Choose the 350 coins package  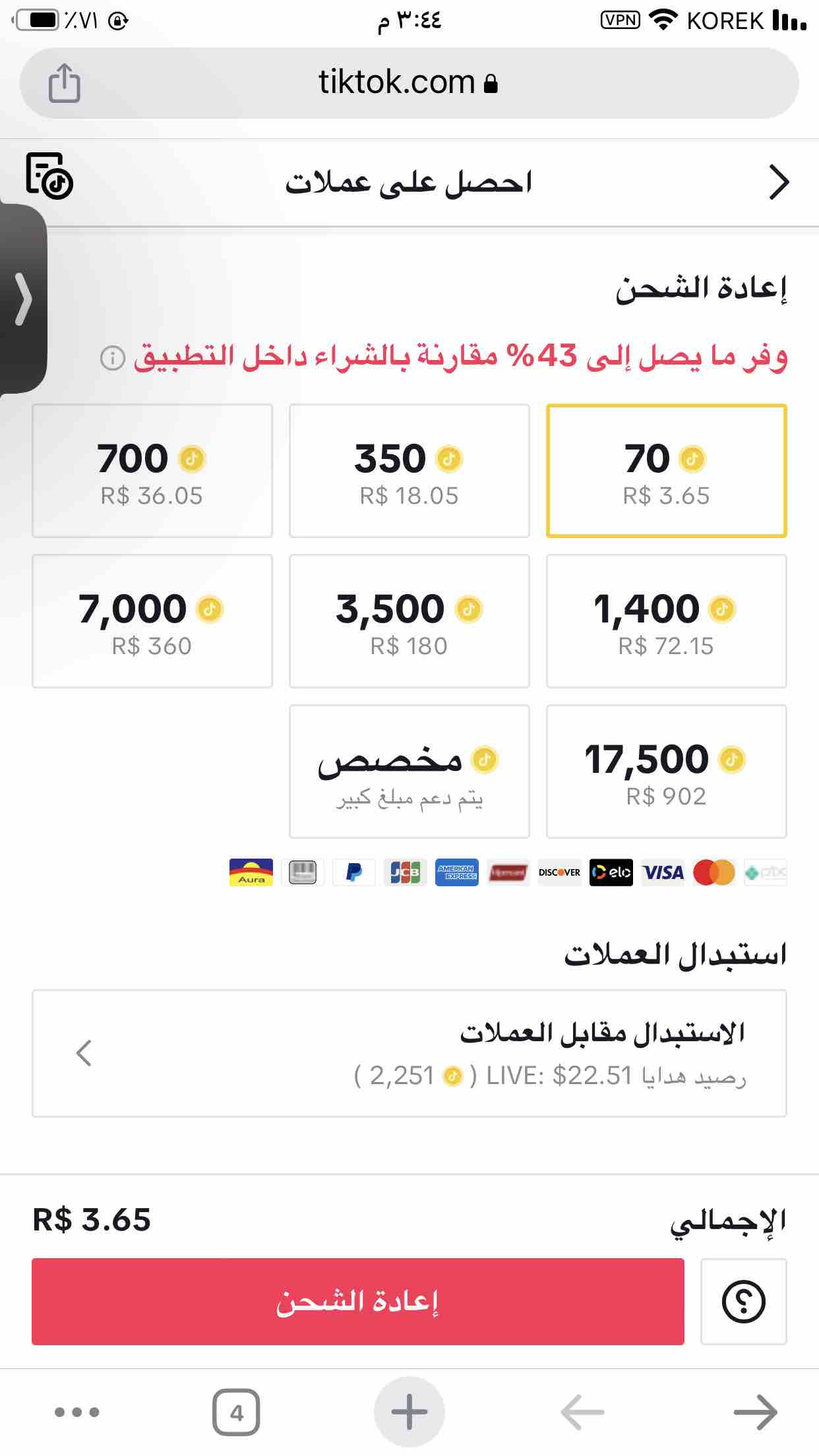point(409,471)
